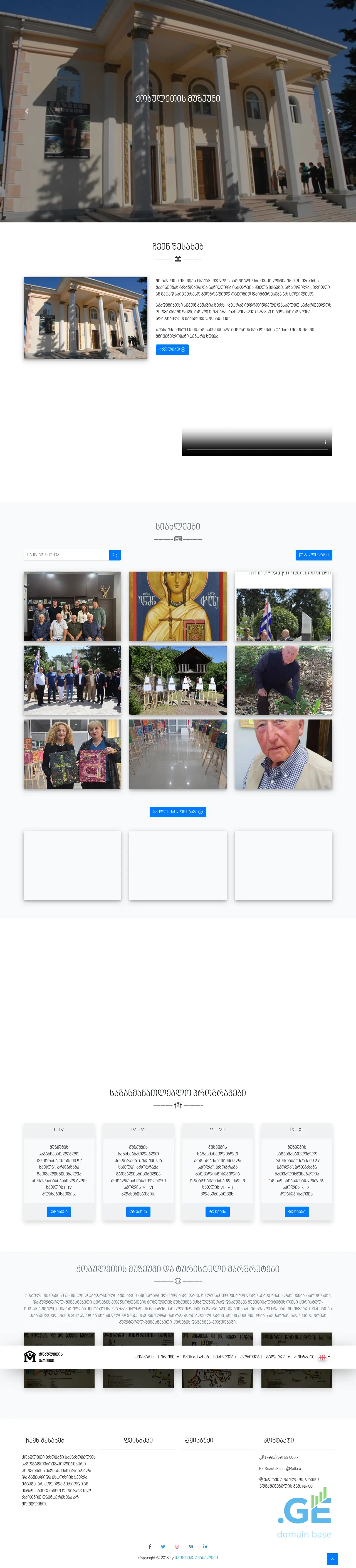This screenshot has height=1568, width=356.
Task: Tap the სრულად button under the about text
Action: click(x=172, y=349)
